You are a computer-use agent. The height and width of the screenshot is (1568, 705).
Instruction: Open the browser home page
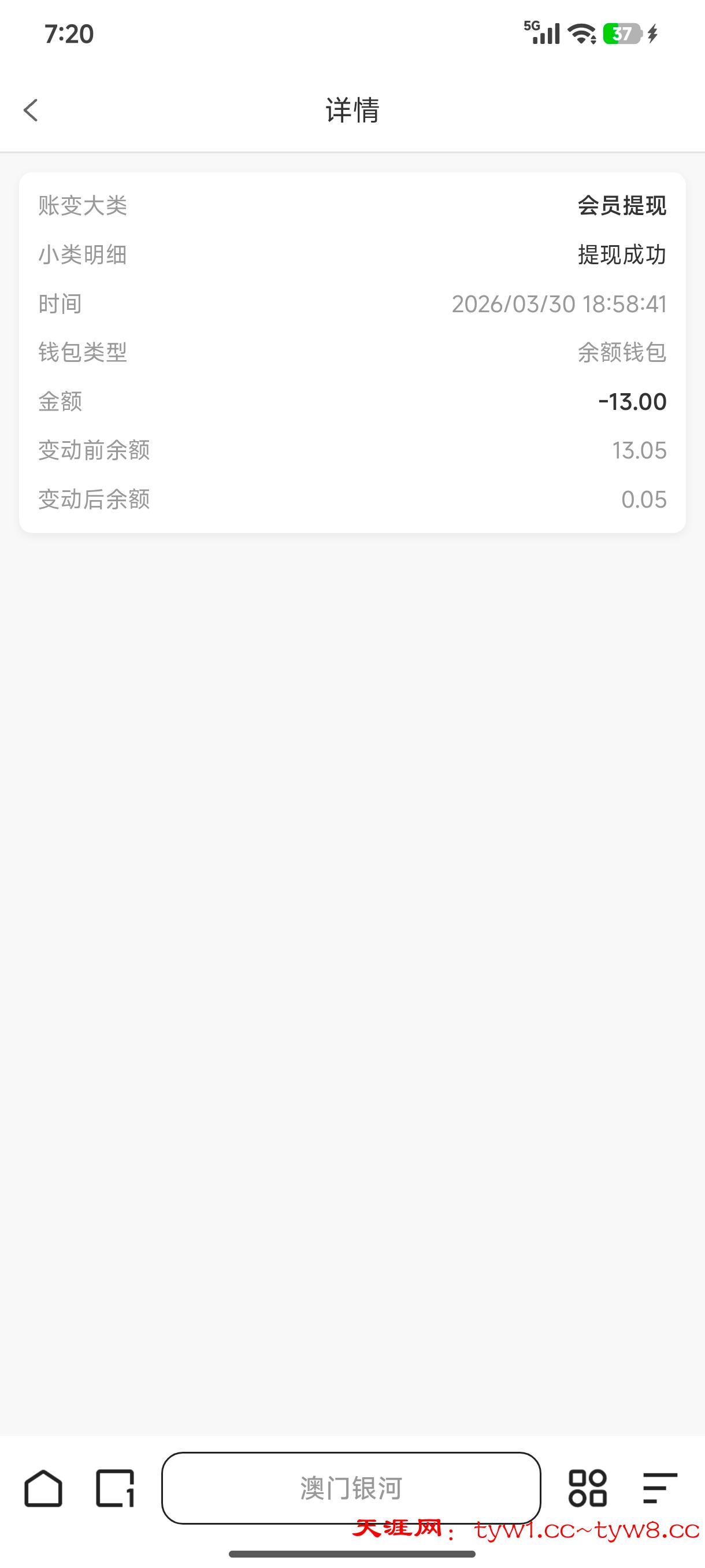43,1488
